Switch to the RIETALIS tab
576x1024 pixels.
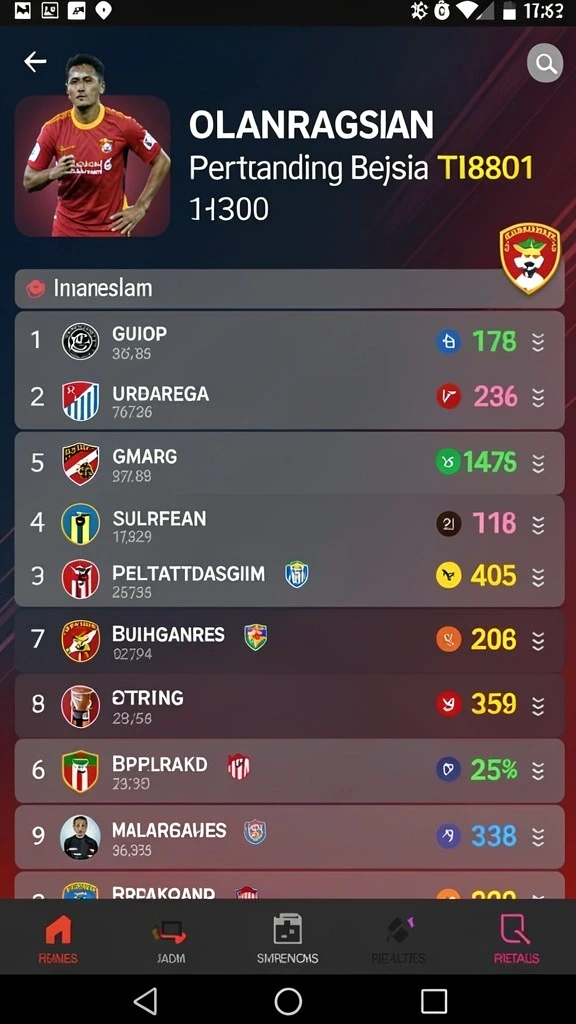516,938
